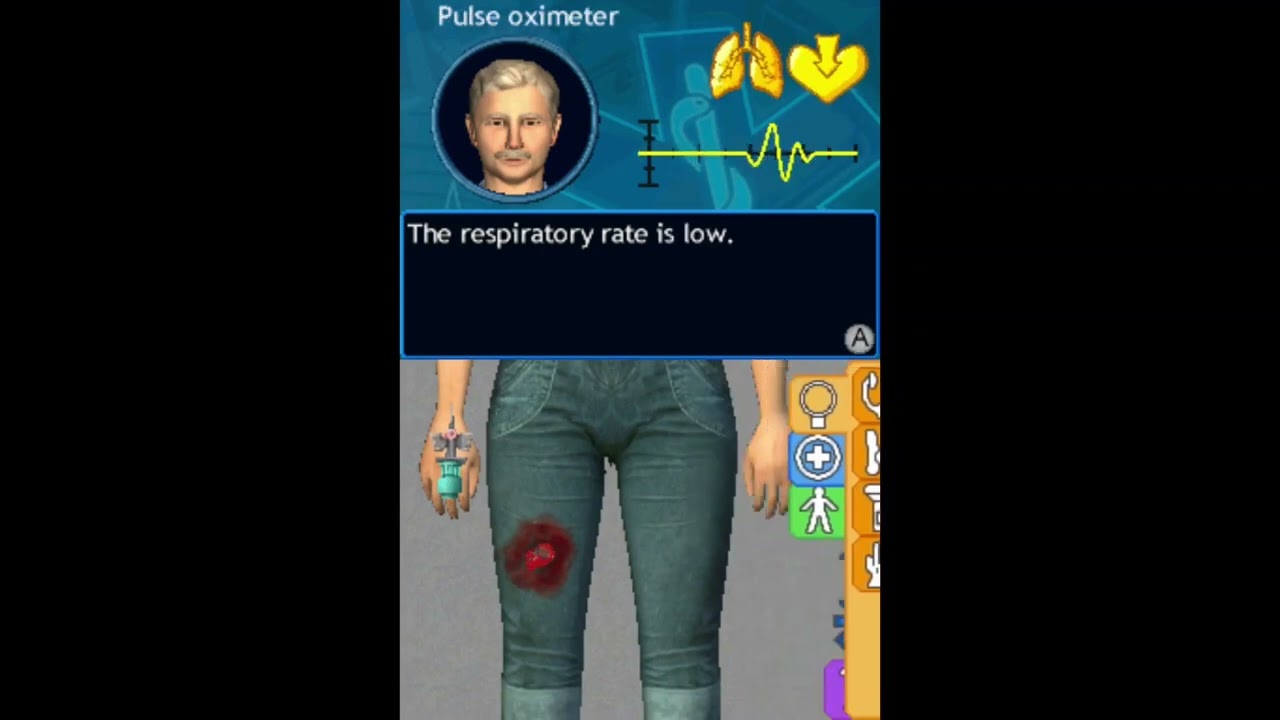Select the green body figure tab
This screenshot has width=1280, height=720.
818,512
